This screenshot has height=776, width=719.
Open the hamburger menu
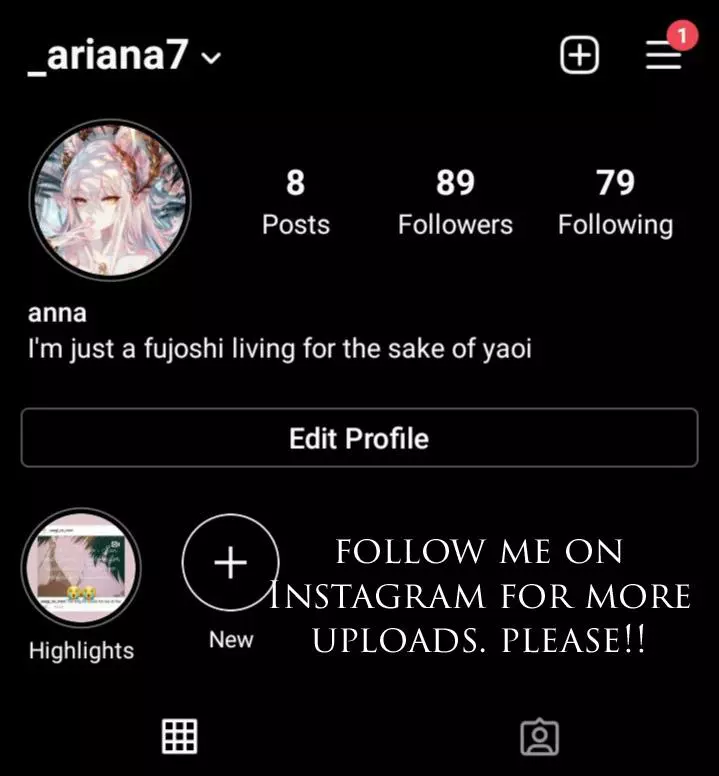[663, 56]
